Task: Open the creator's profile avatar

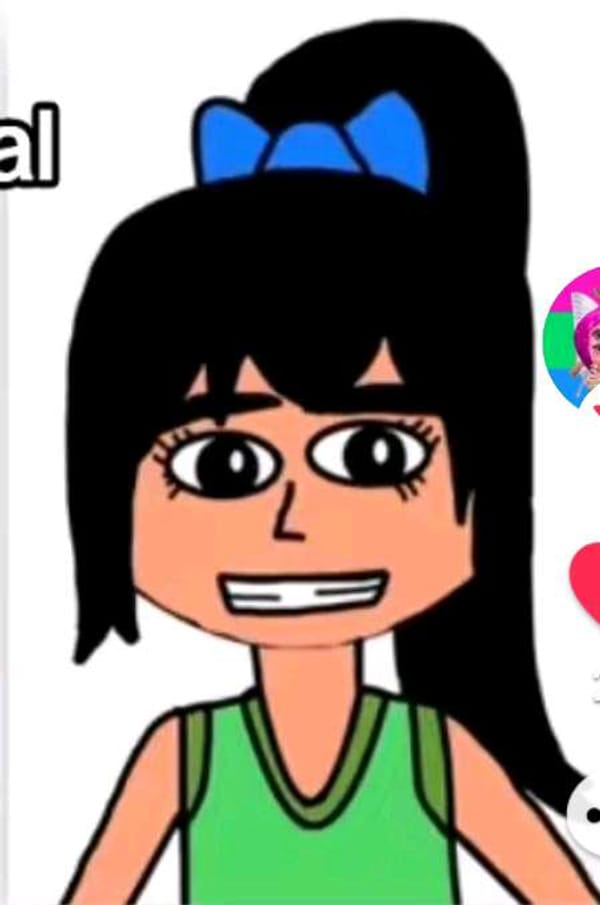Action: (575, 340)
